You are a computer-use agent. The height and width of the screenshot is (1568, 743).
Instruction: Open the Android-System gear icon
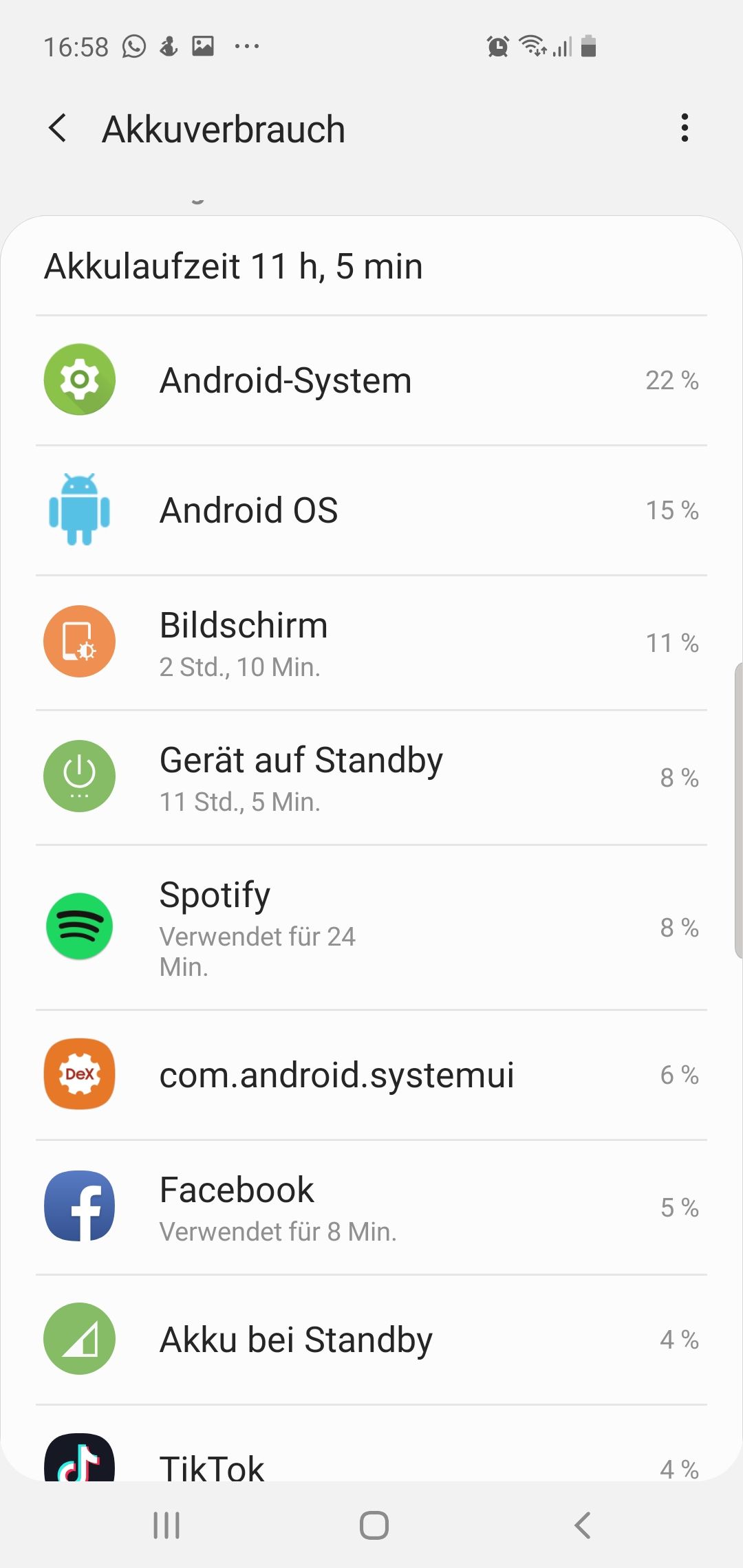78,379
